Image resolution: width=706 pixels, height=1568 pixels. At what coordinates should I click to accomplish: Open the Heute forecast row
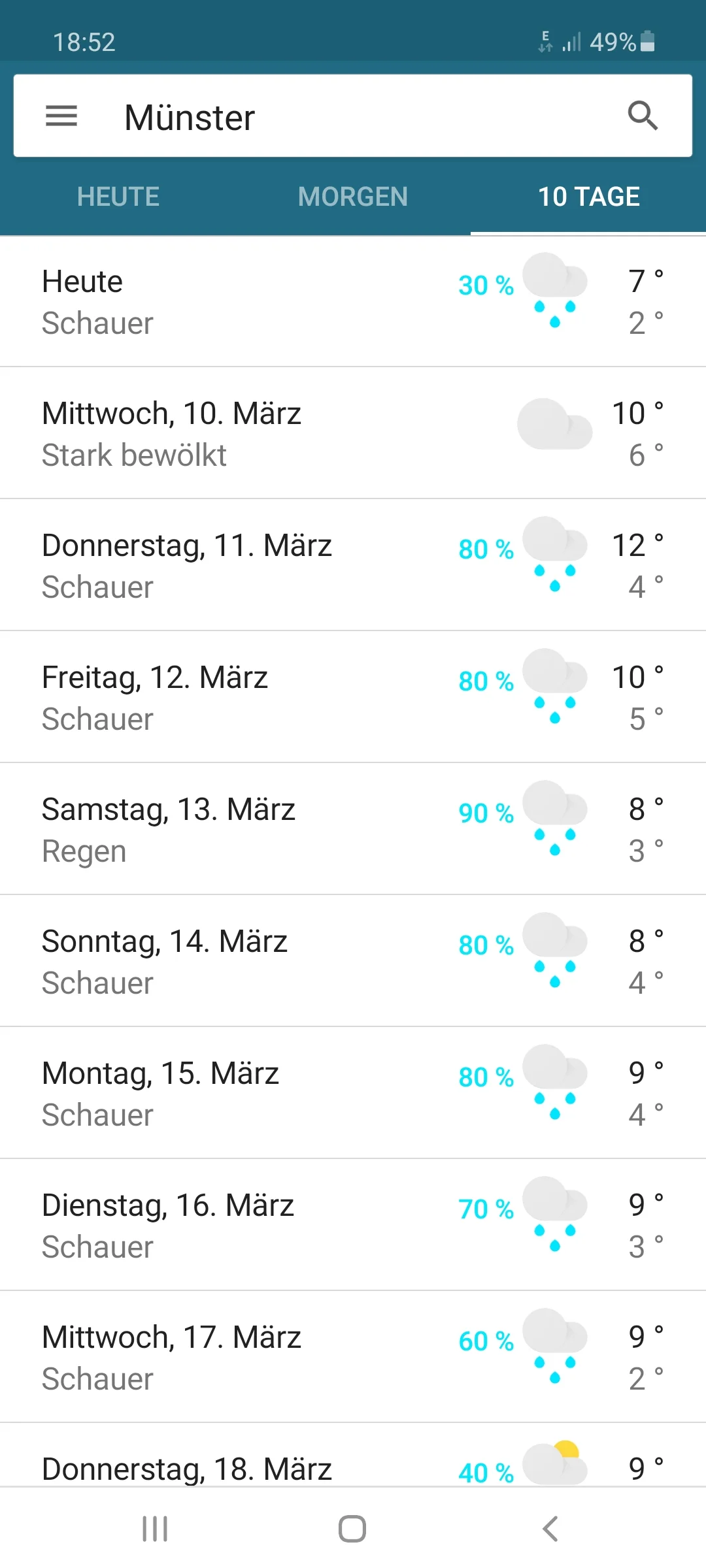tap(353, 302)
